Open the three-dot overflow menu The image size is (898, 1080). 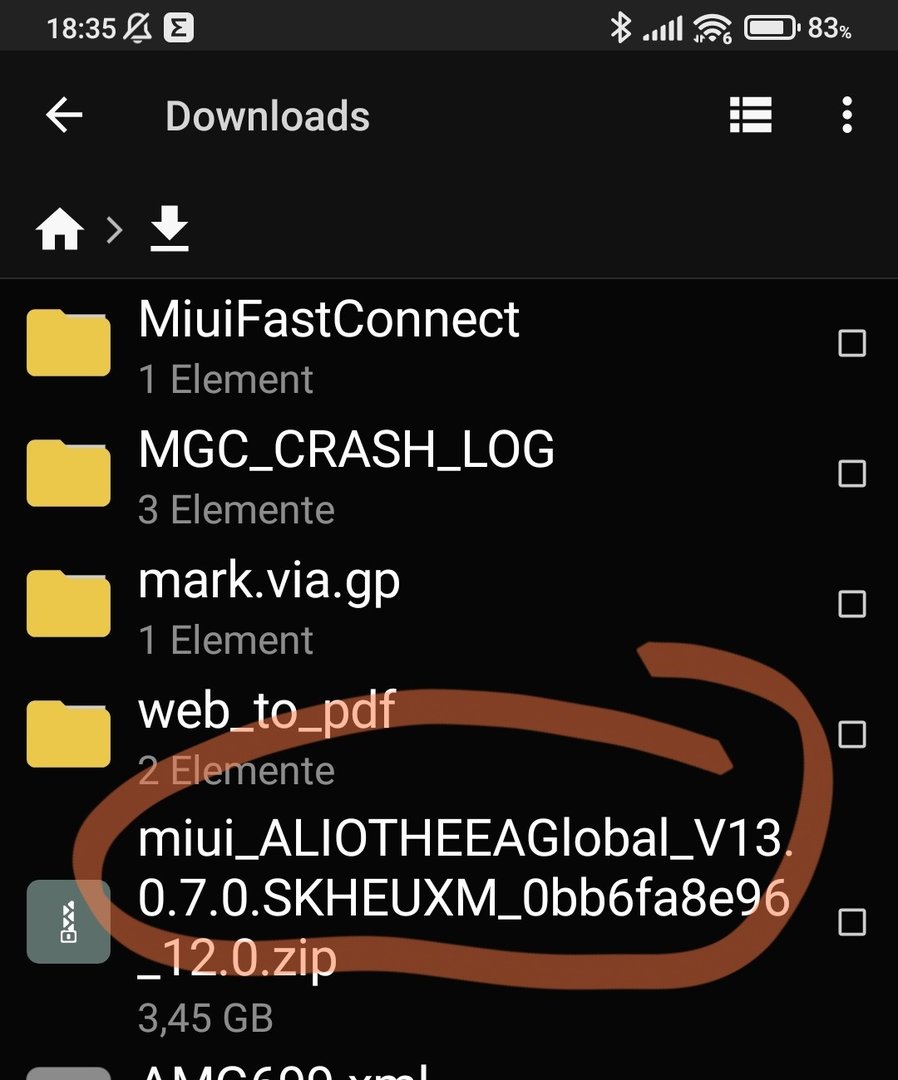847,116
